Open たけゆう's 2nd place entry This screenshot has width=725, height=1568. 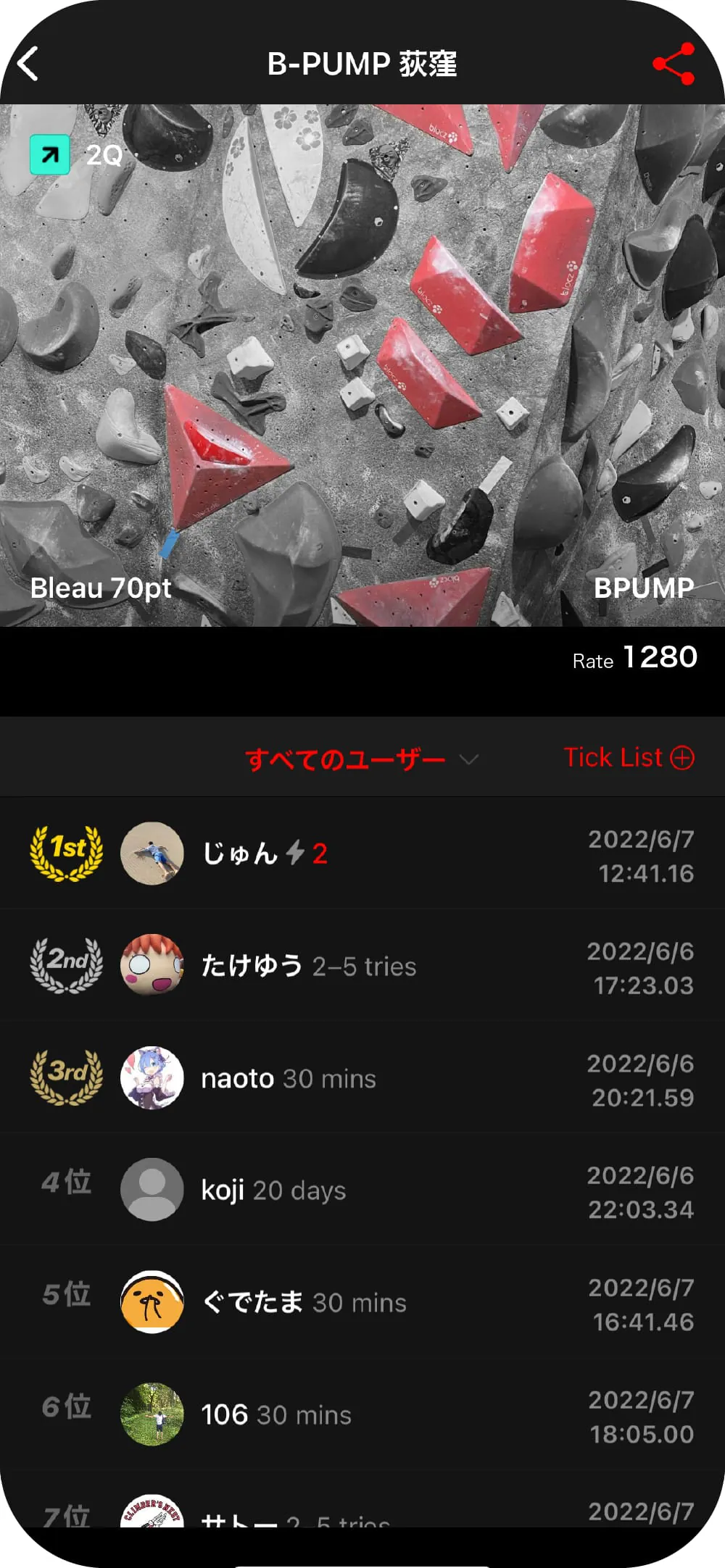(x=362, y=966)
